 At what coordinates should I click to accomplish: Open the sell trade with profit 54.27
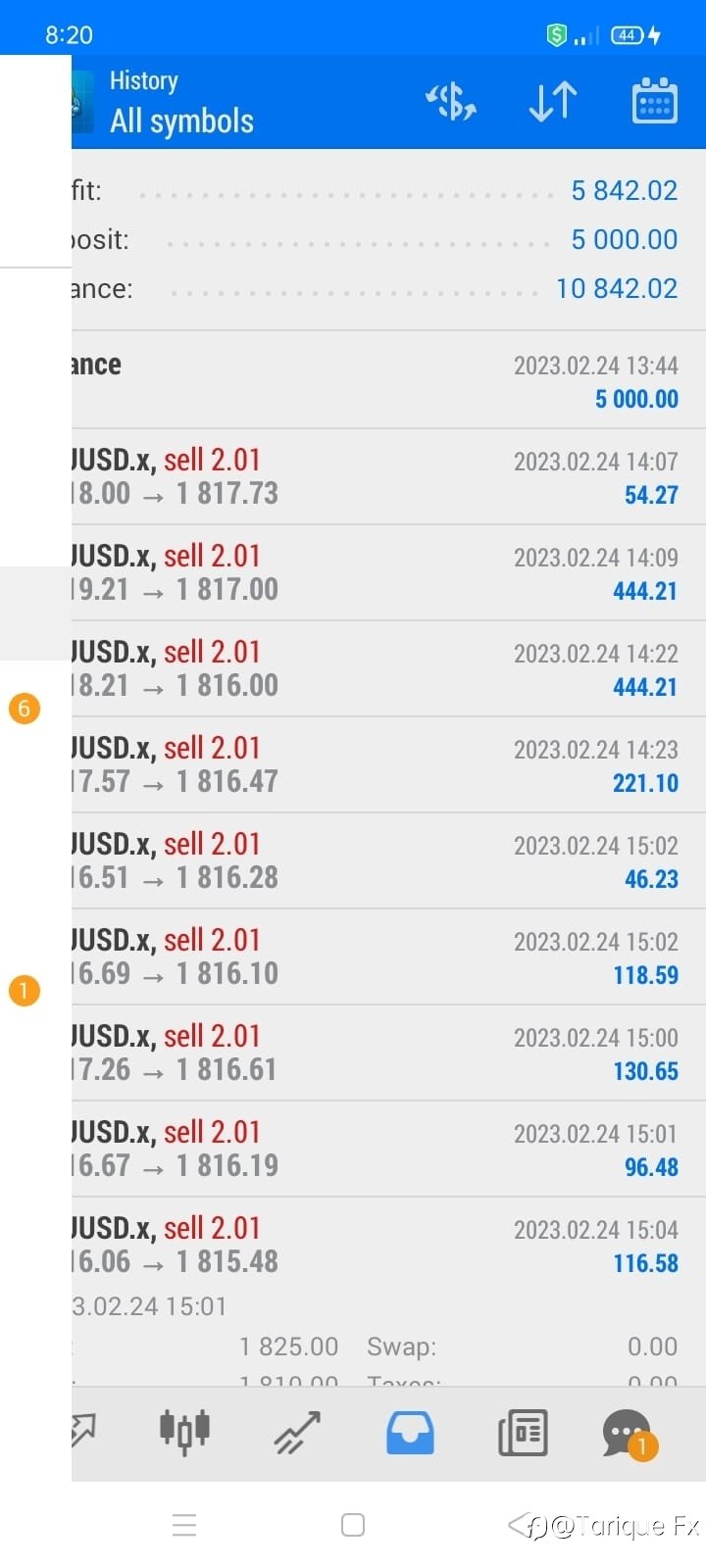click(x=388, y=476)
